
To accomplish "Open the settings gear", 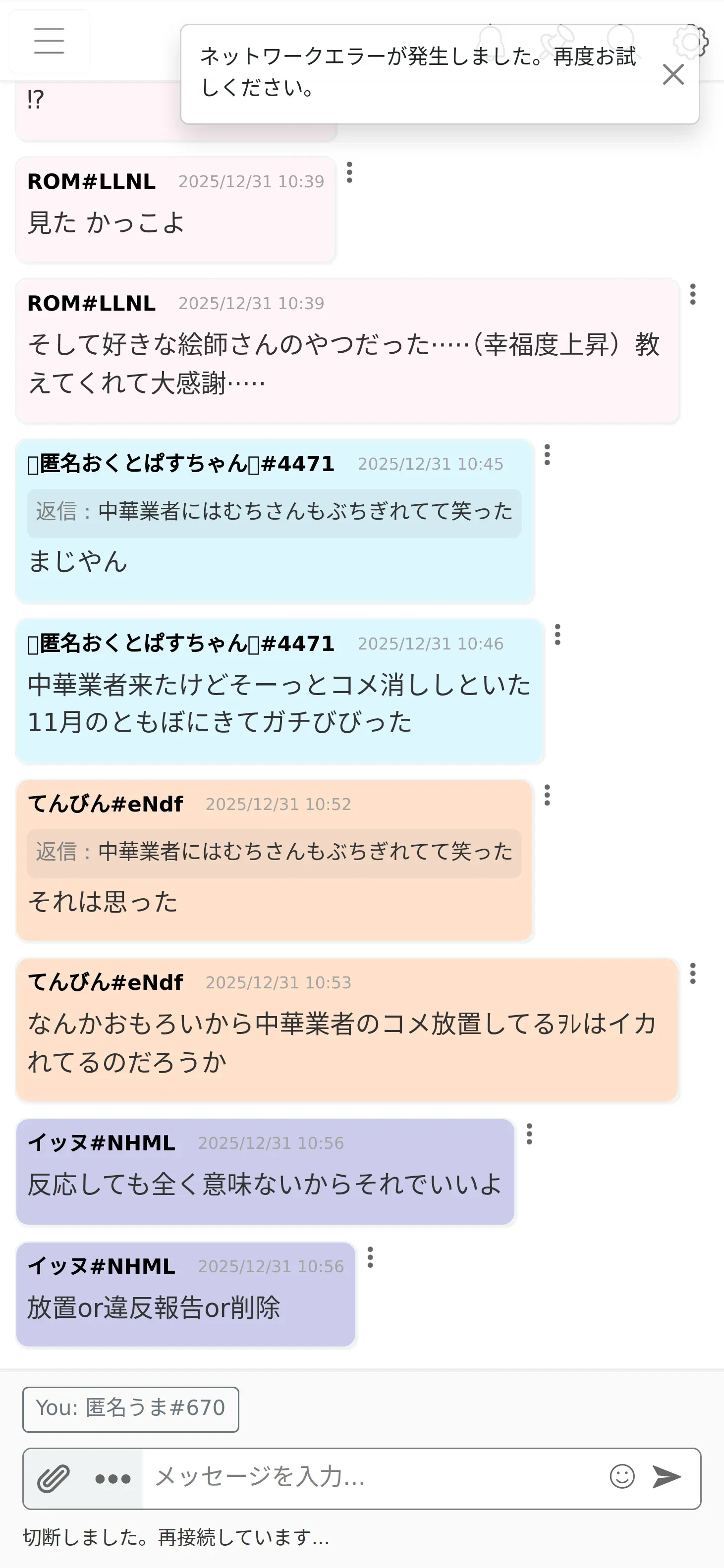I will pos(690,42).
